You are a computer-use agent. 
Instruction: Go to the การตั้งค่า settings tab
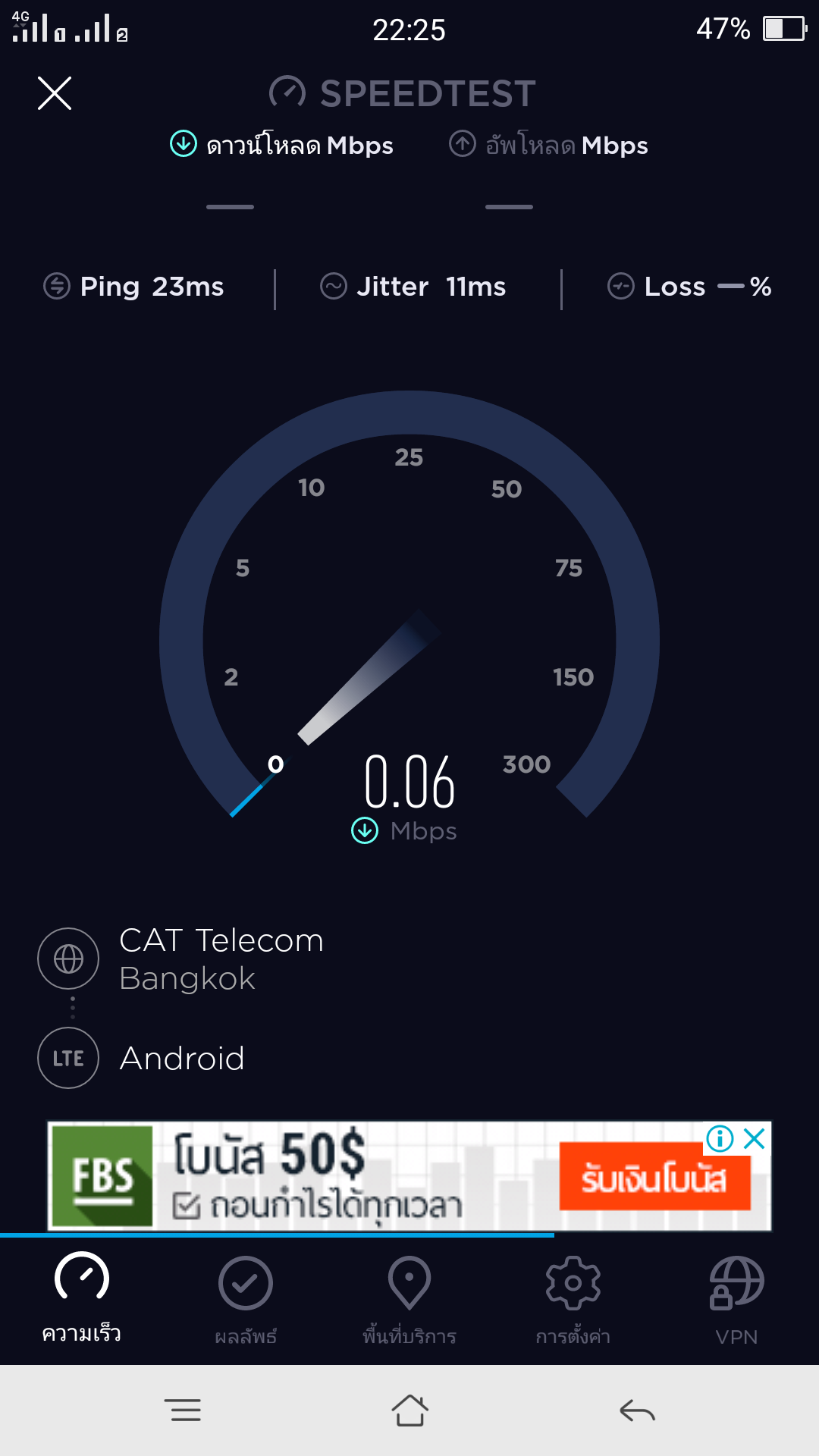coord(573,1298)
